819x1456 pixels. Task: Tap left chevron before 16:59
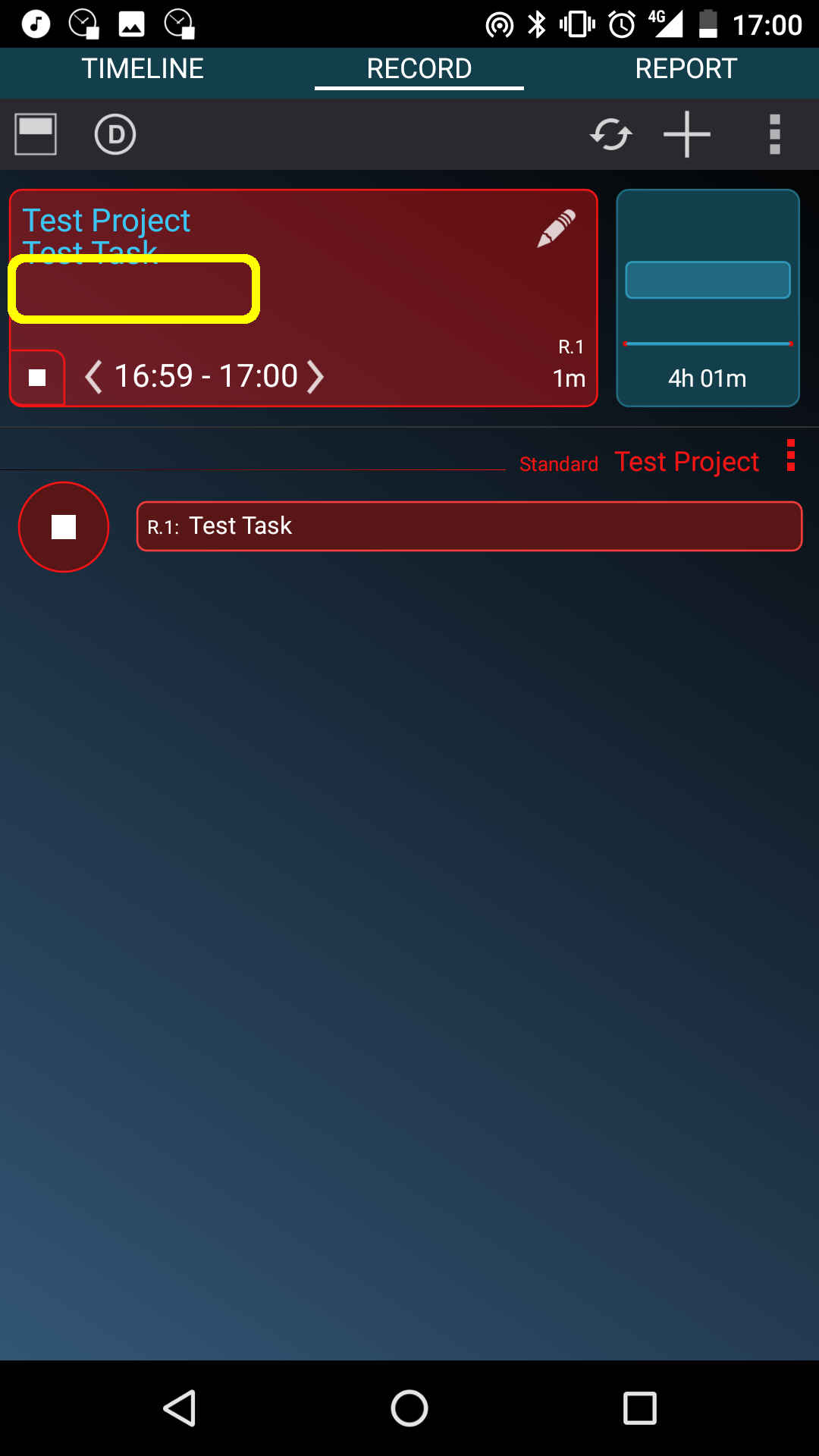click(x=93, y=377)
